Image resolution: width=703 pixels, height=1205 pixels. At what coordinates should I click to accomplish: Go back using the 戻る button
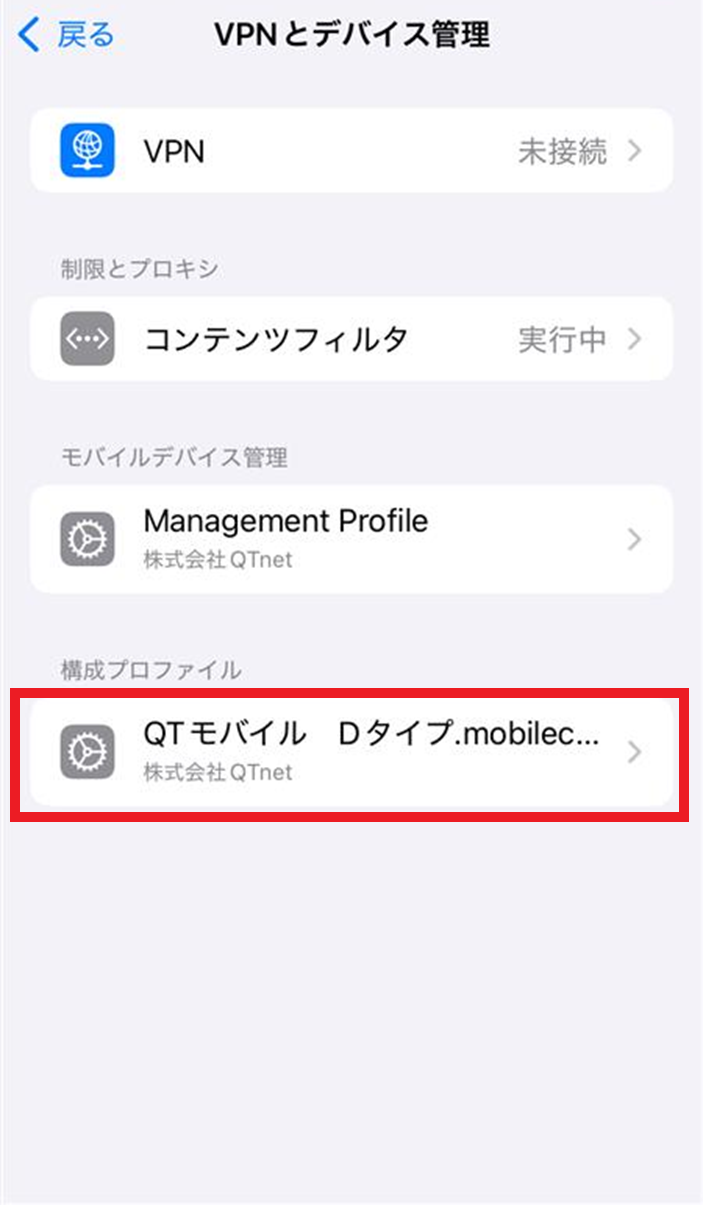point(66,36)
